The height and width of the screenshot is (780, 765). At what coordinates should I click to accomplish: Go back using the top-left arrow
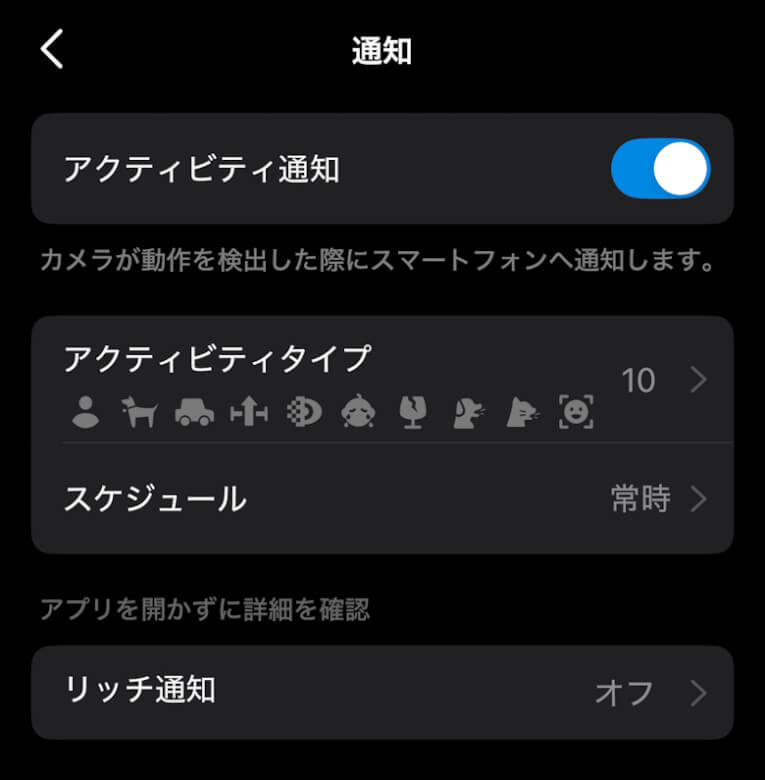pyautogui.click(x=52, y=49)
